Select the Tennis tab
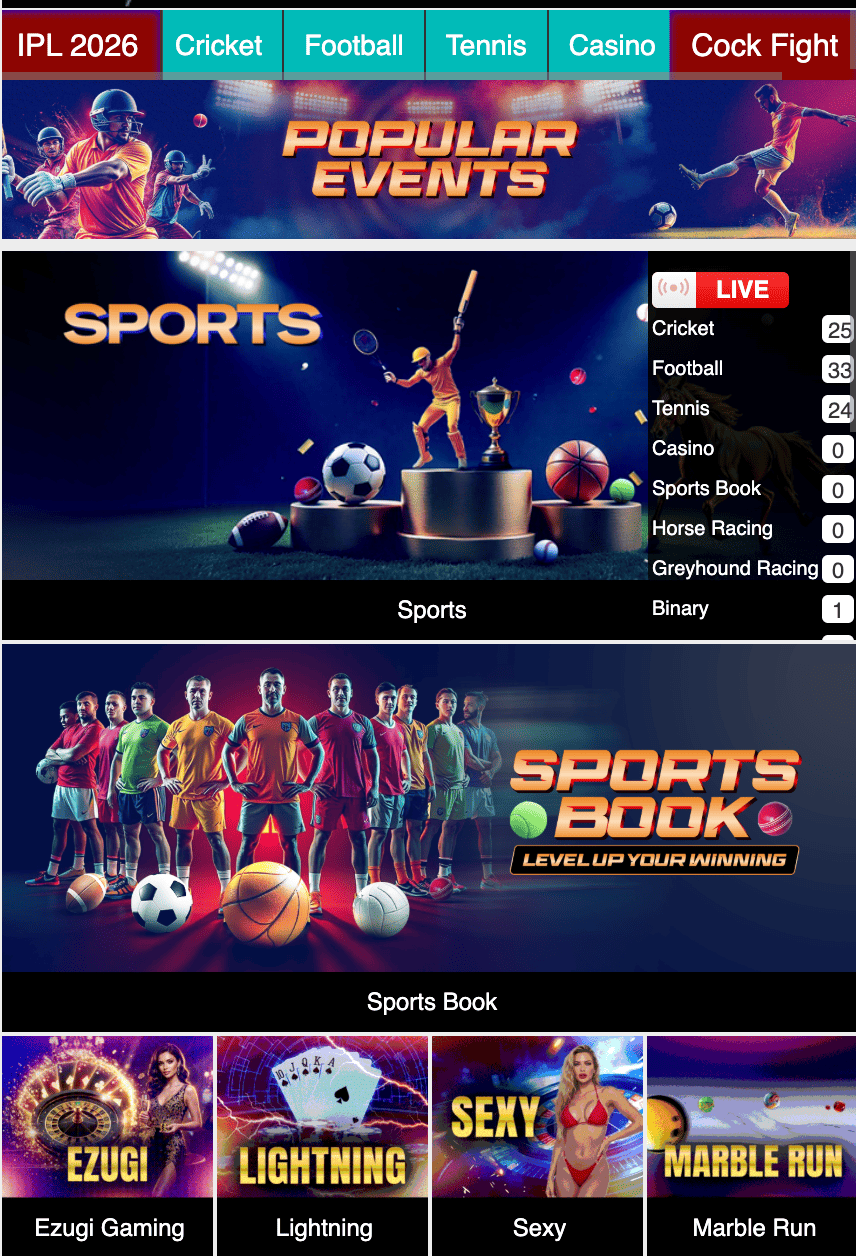This screenshot has height=1256, width=856. [486, 45]
